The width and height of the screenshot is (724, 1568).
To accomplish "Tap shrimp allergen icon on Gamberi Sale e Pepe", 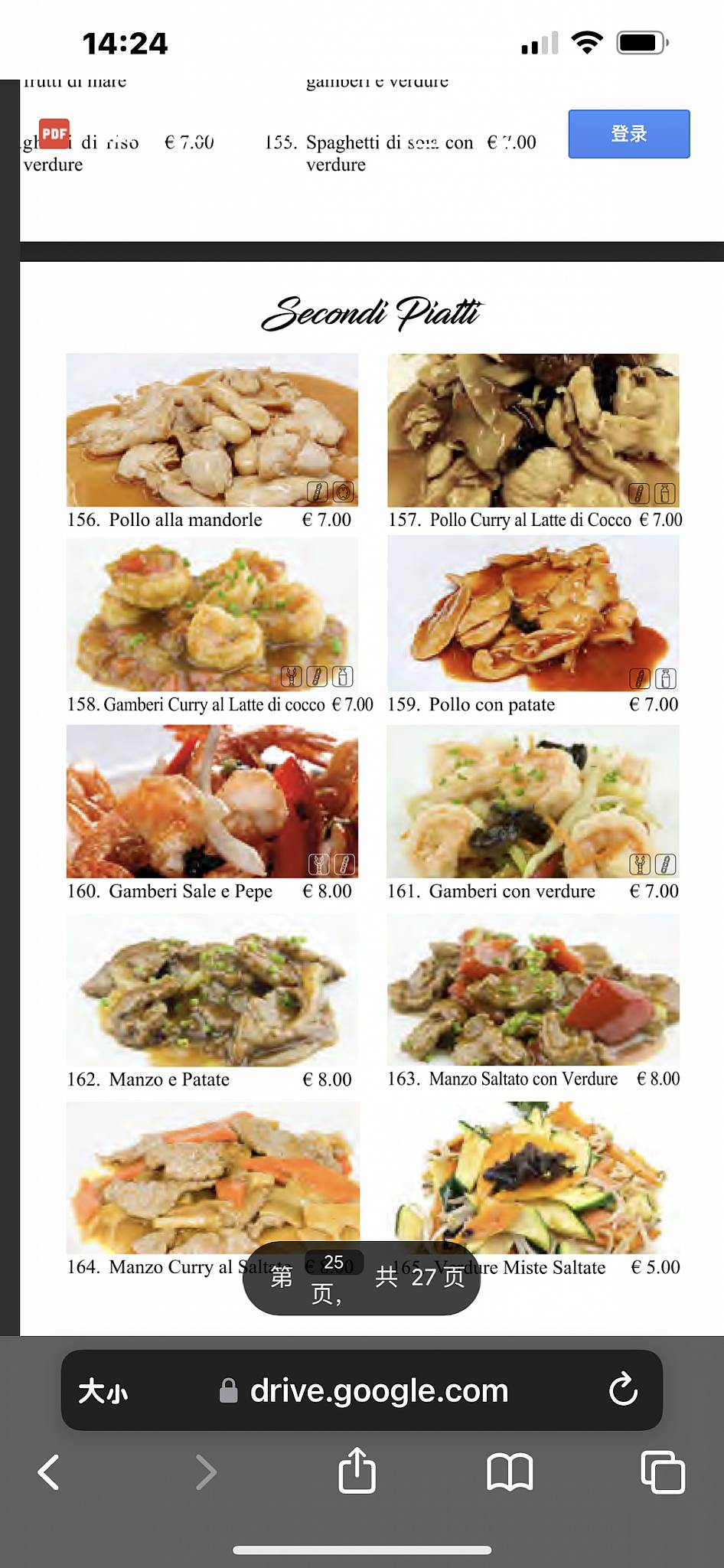I will point(318,864).
